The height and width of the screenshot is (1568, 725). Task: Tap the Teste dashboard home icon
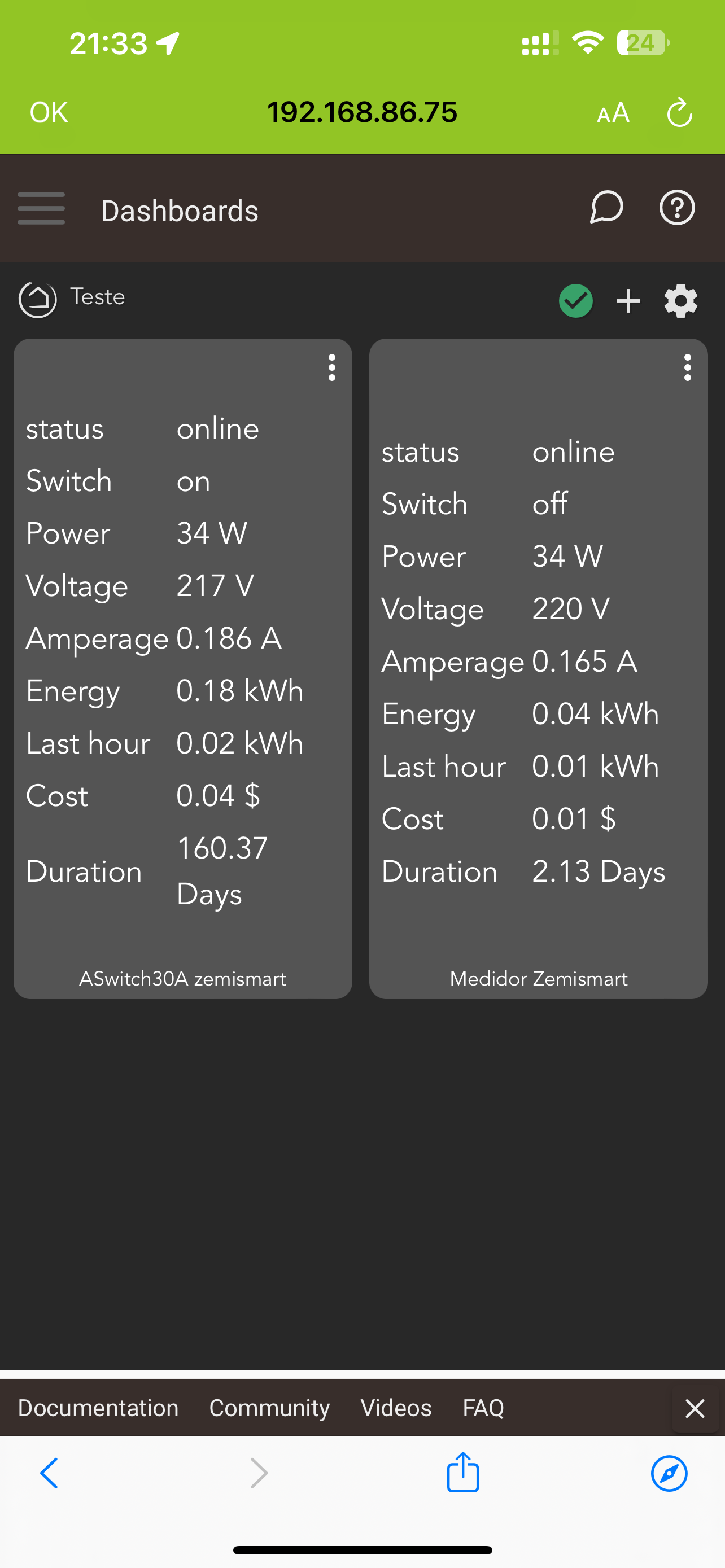(38, 300)
